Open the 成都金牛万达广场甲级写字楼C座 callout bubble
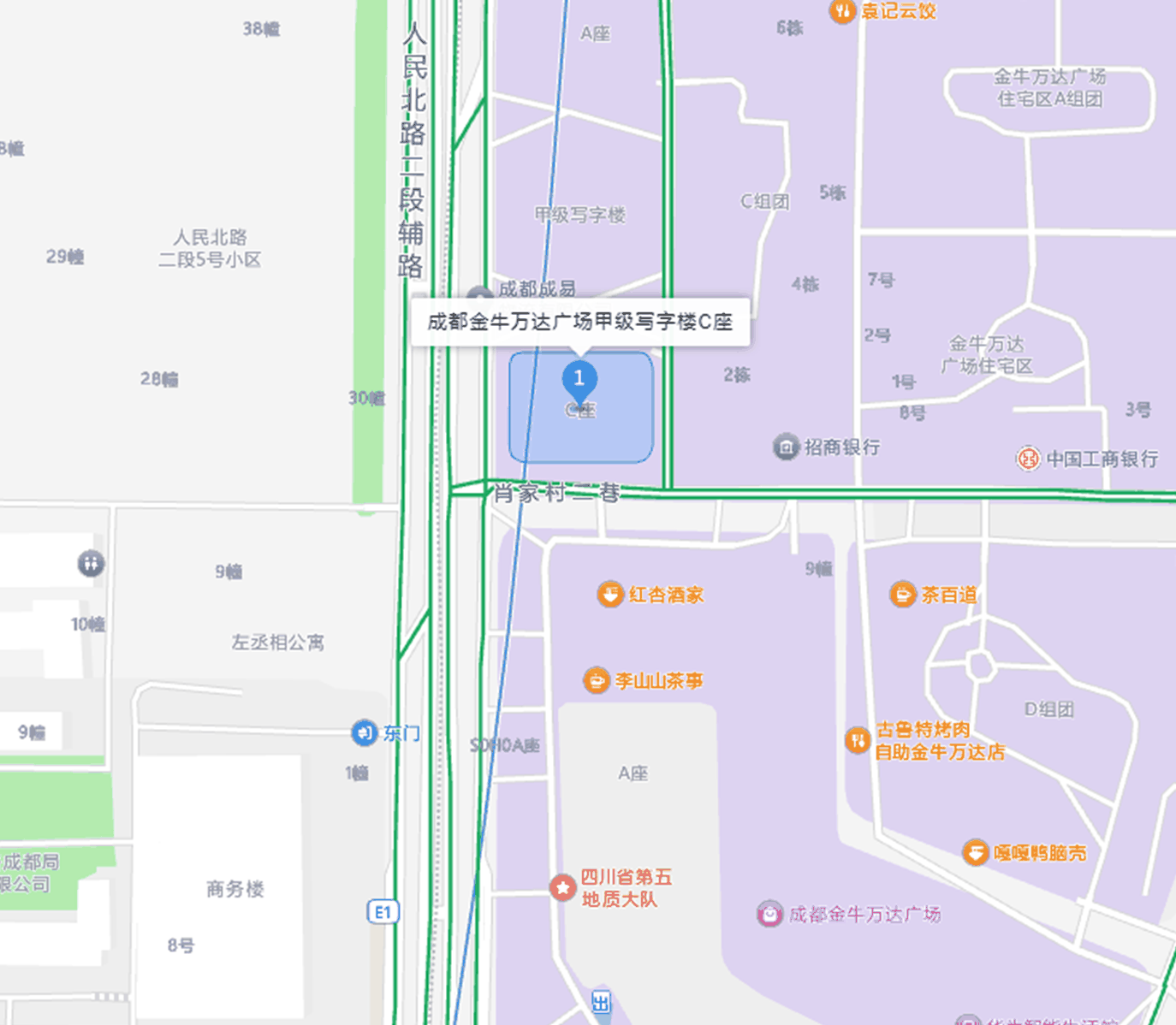The image size is (1176, 1025). tap(580, 322)
